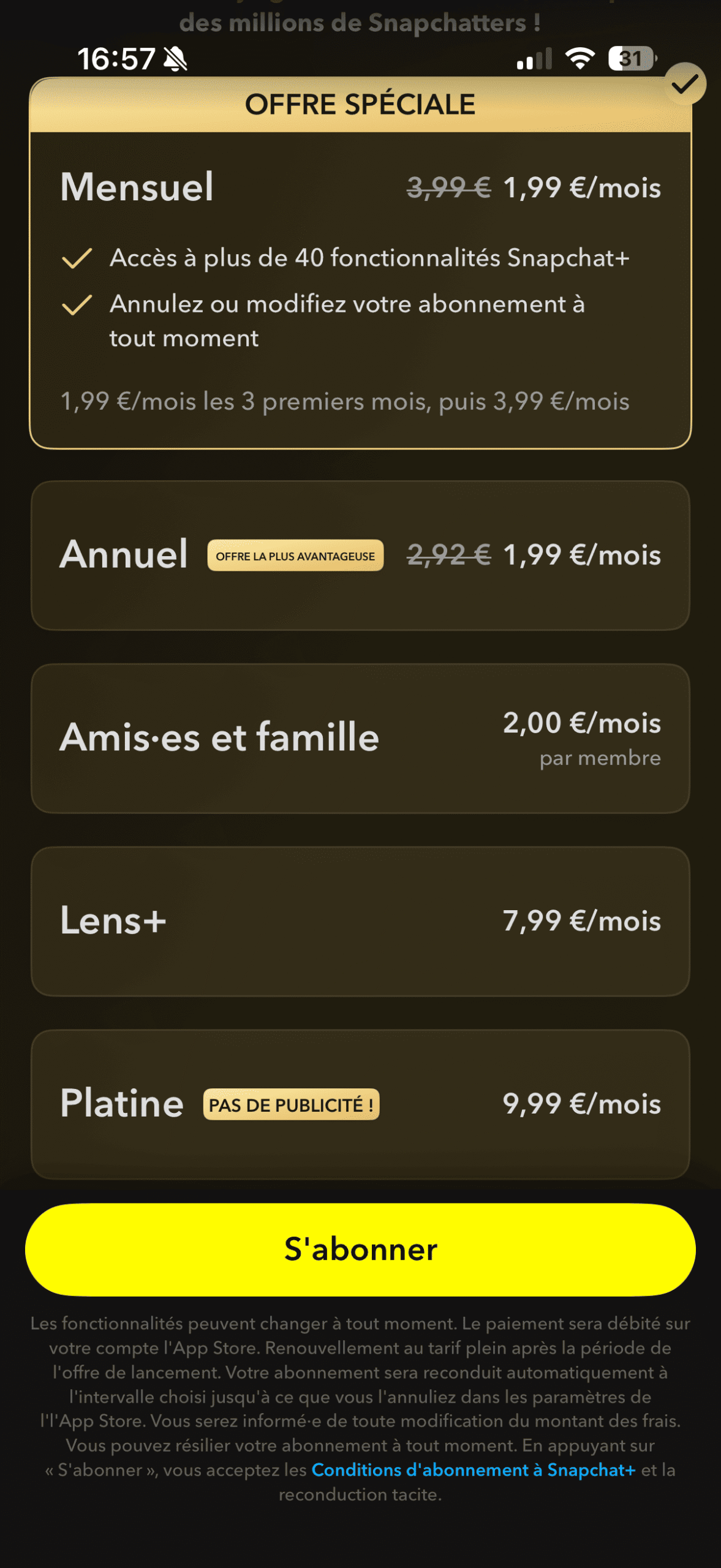This screenshot has height=1568, width=721.
Task: Open Conditions d'abonnement à Snapchat+ link
Action: pos(473,1470)
